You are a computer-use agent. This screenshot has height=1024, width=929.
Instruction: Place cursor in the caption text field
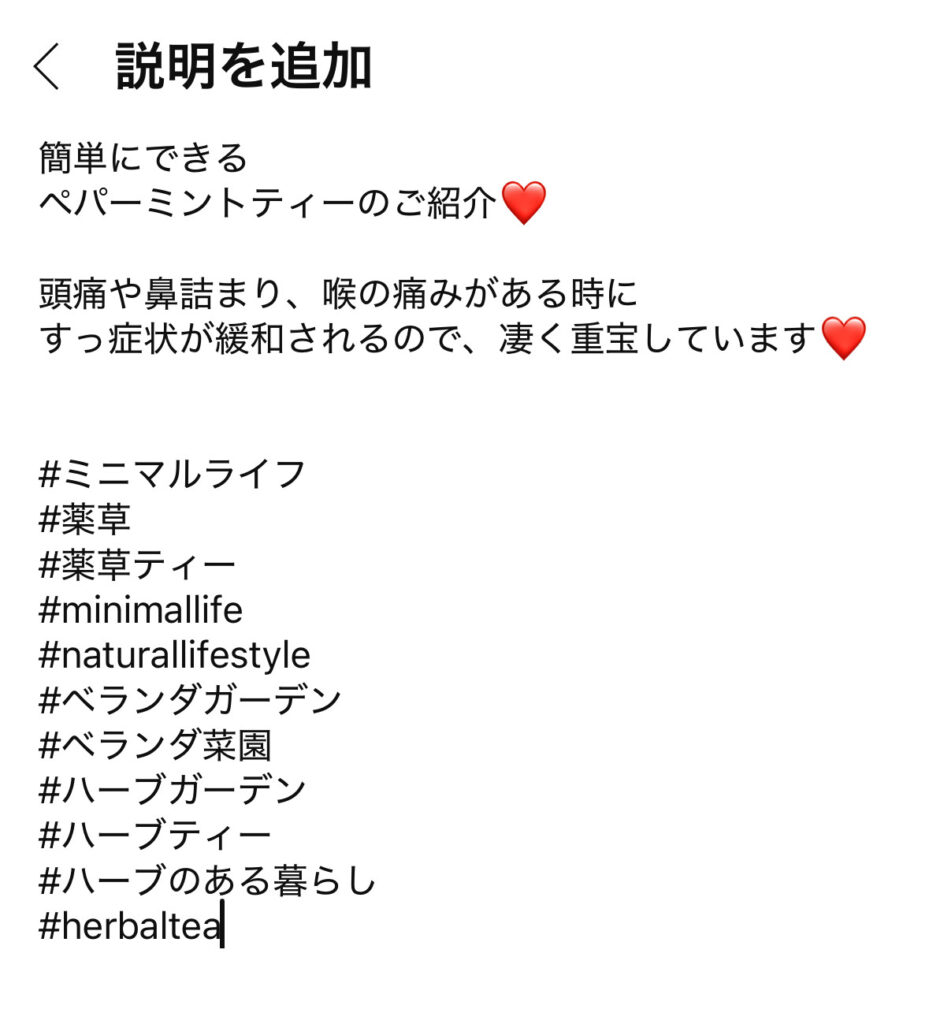click(450, 540)
